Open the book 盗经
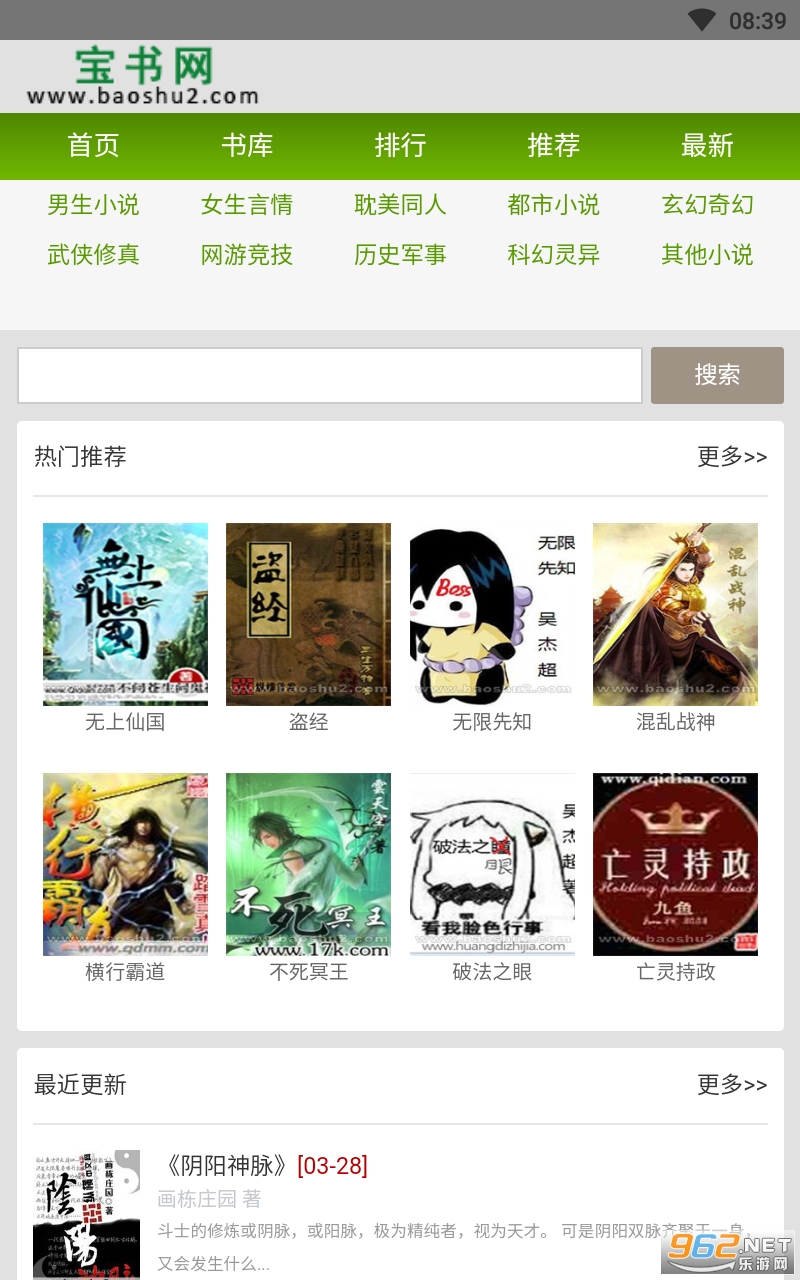800x1280 pixels. [308, 627]
